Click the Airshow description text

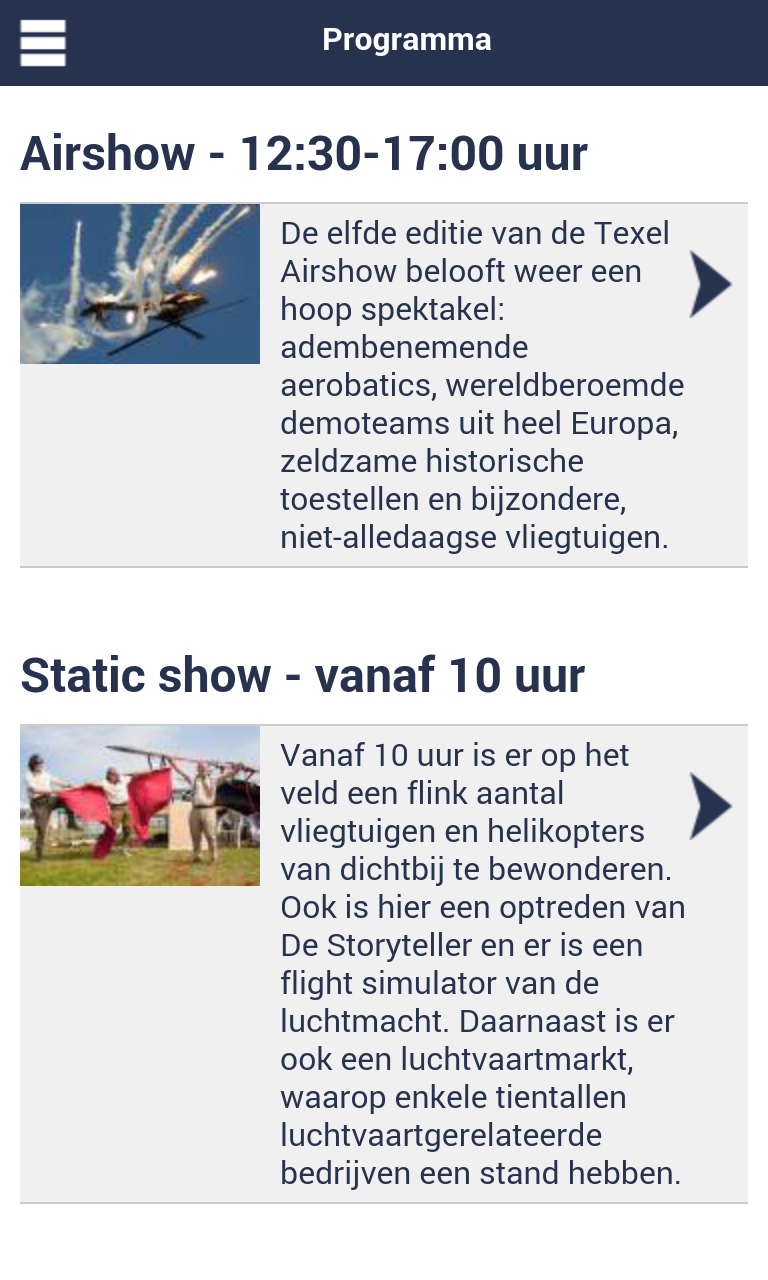[x=480, y=385]
